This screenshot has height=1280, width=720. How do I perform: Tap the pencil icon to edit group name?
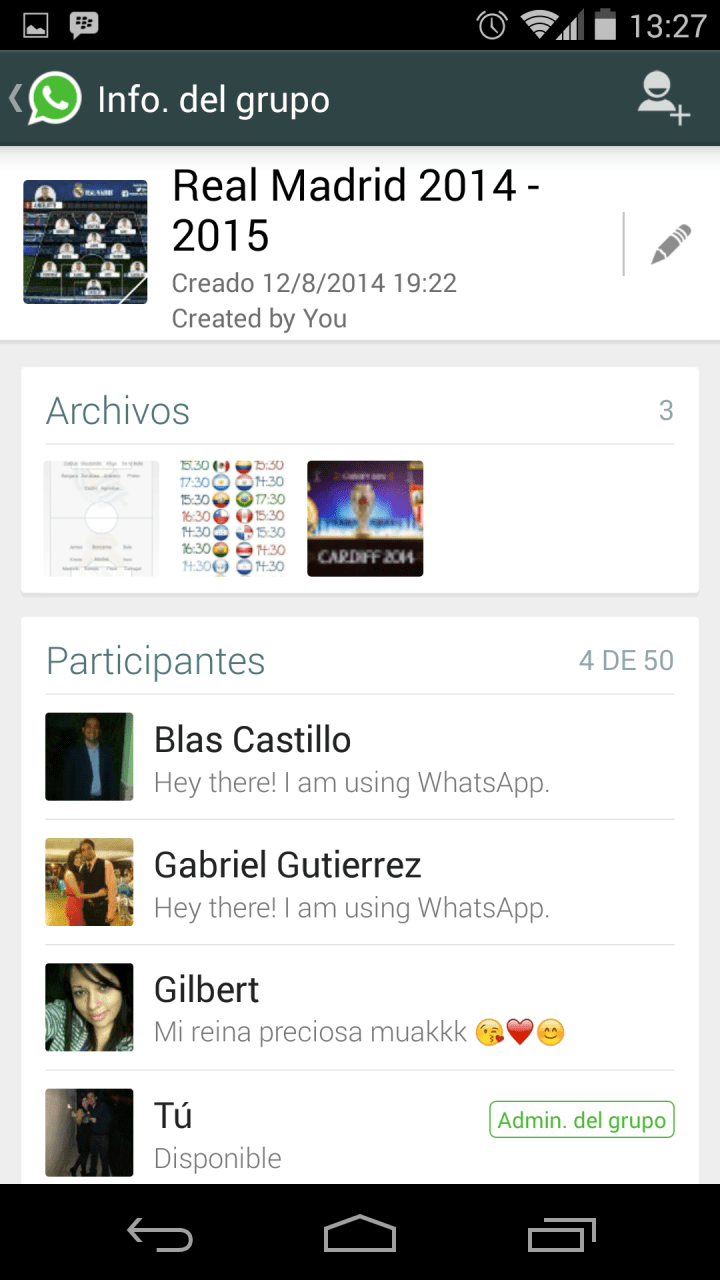[x=668, y=242]
